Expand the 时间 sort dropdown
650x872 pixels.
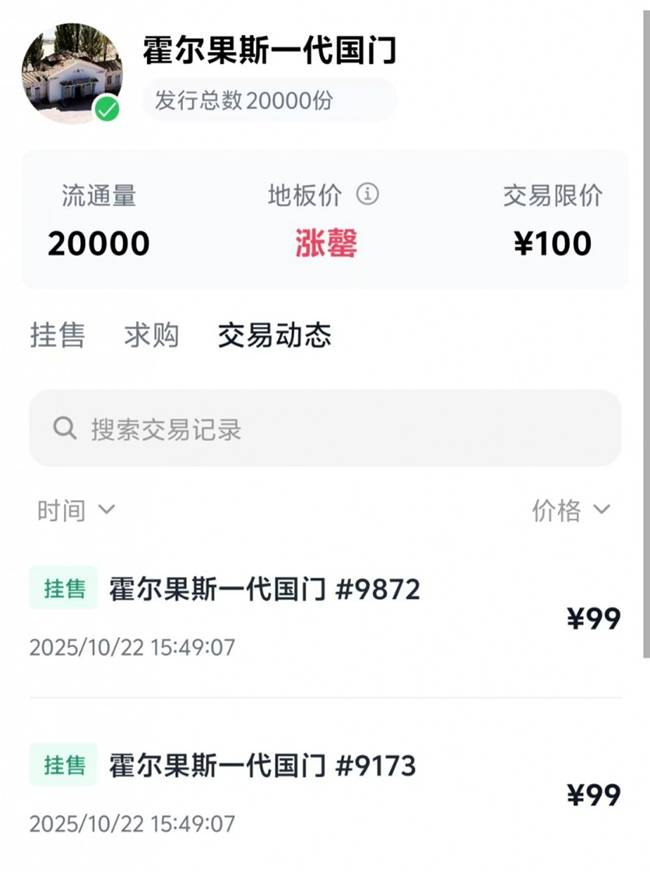point(76,510)
